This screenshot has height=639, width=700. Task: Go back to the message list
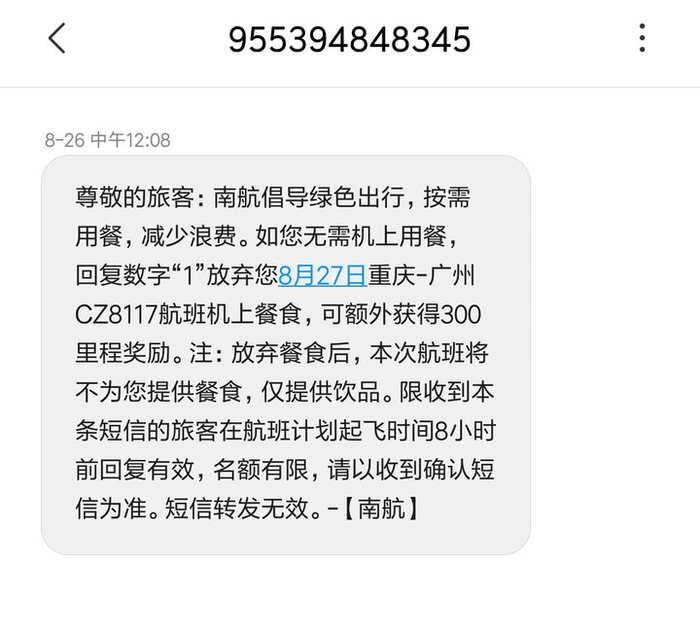coord(57,39)
